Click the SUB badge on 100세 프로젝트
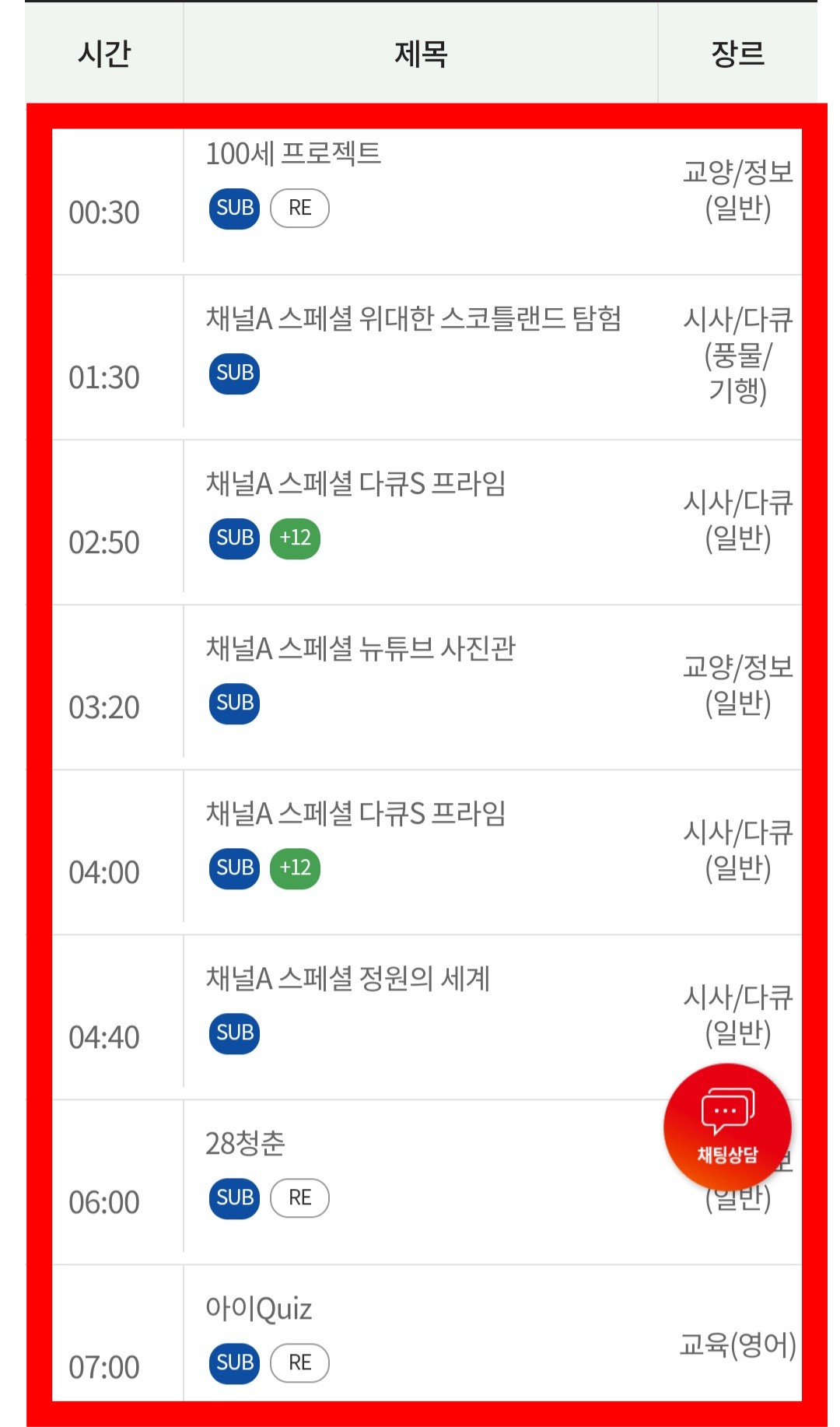 (x=234, y=207)
